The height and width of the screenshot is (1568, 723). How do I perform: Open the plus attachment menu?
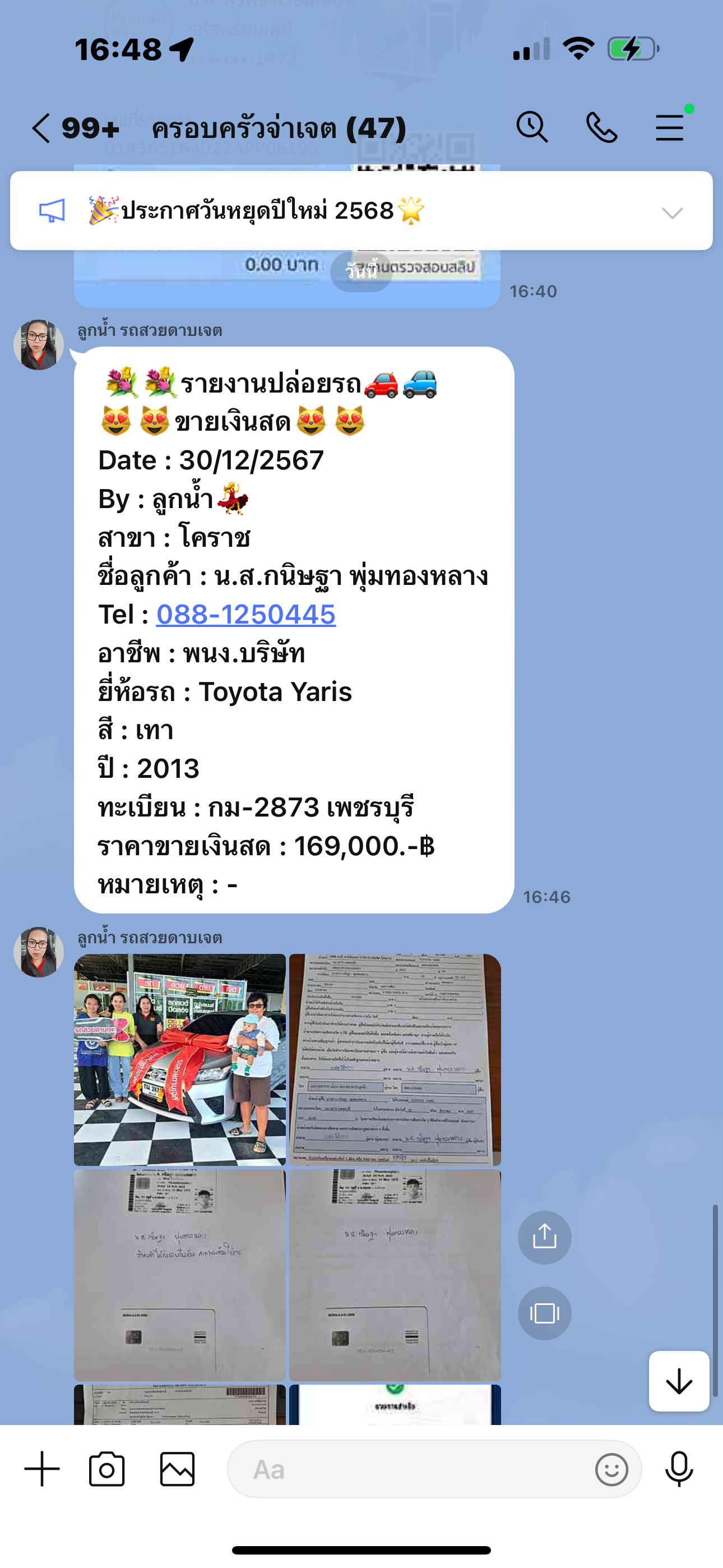pyautogui.click(x=42, y=1469)
